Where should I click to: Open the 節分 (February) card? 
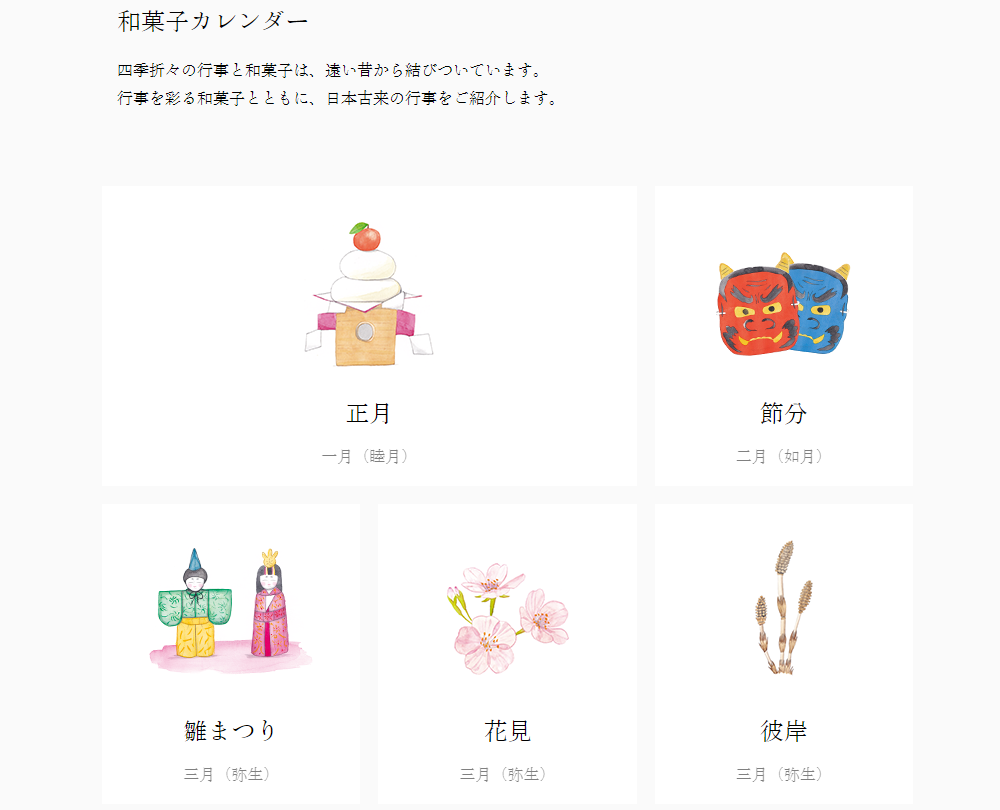click(x=783, y=336)
